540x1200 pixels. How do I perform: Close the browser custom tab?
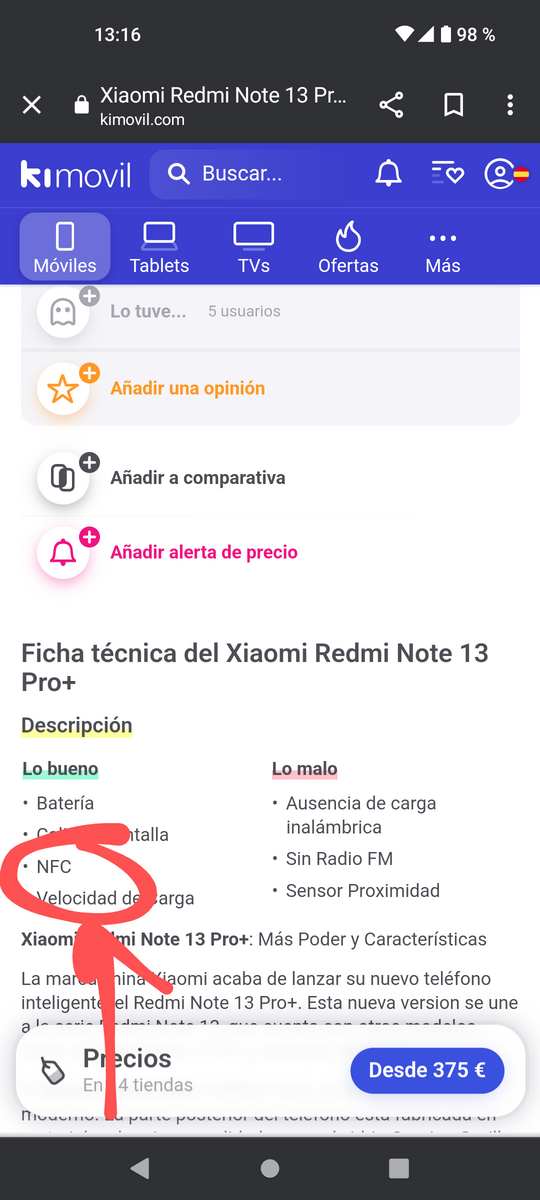pos(32,105)
